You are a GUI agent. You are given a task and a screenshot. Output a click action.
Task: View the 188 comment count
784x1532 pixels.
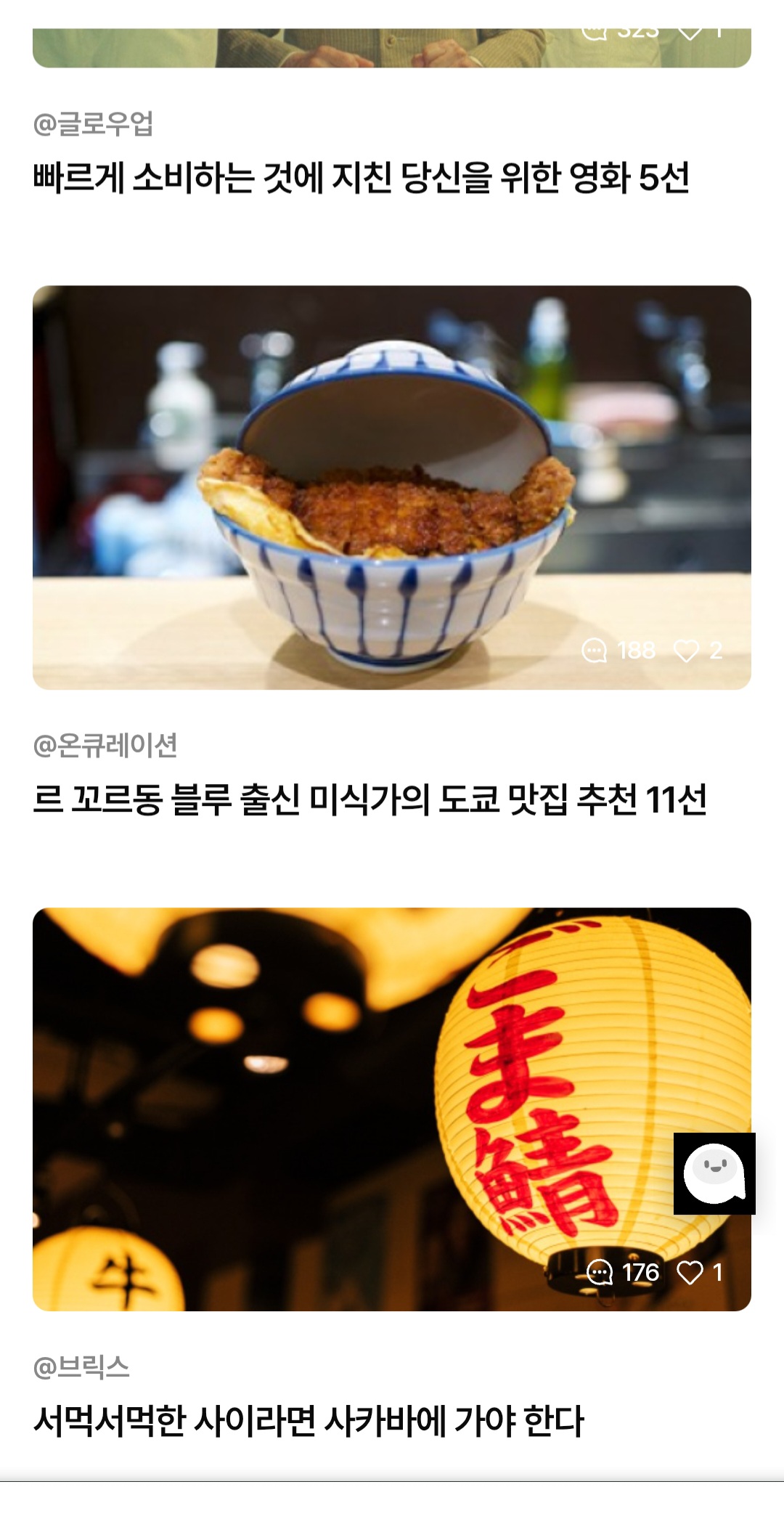tap(633, 651)
